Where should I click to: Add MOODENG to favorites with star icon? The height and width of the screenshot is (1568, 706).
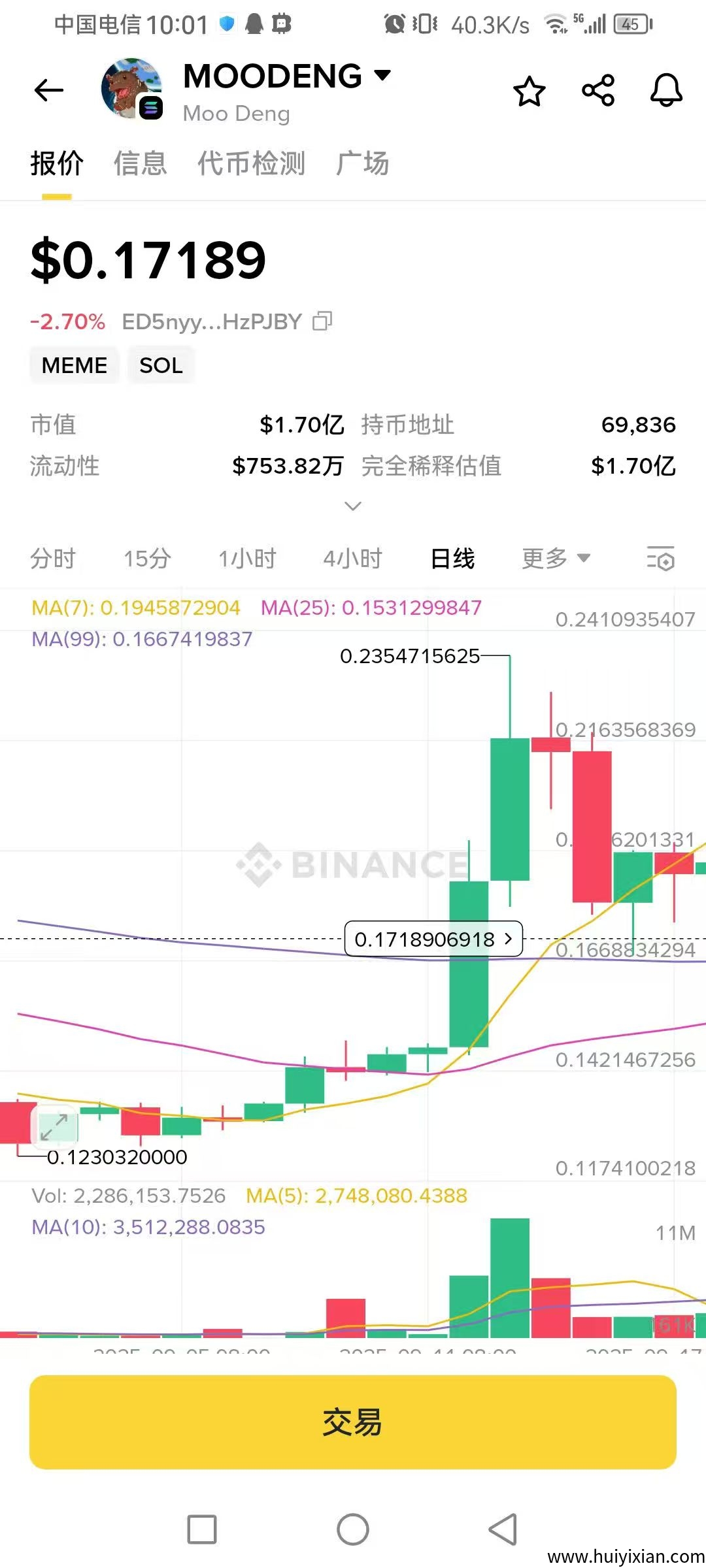(528, 91)
